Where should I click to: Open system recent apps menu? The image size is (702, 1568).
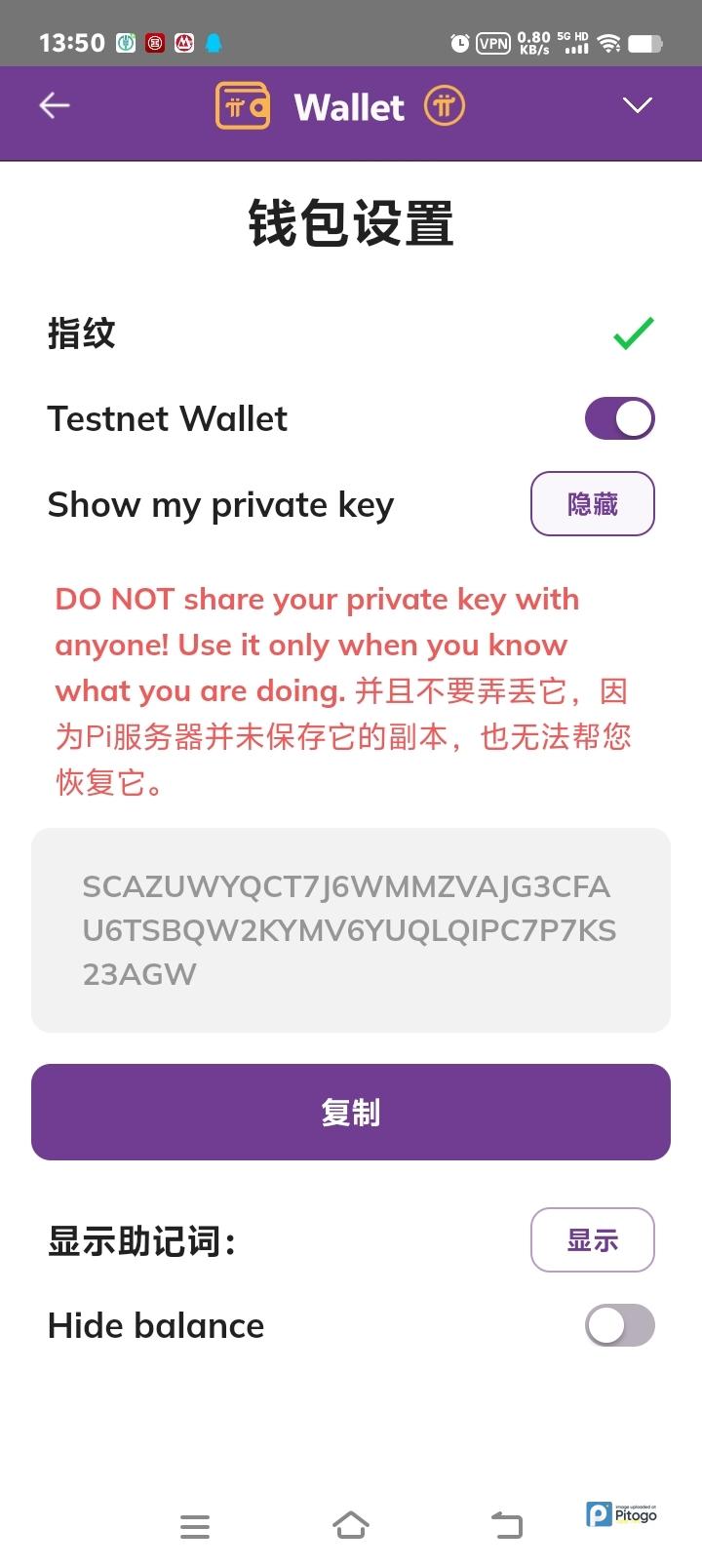point(195,1526)
